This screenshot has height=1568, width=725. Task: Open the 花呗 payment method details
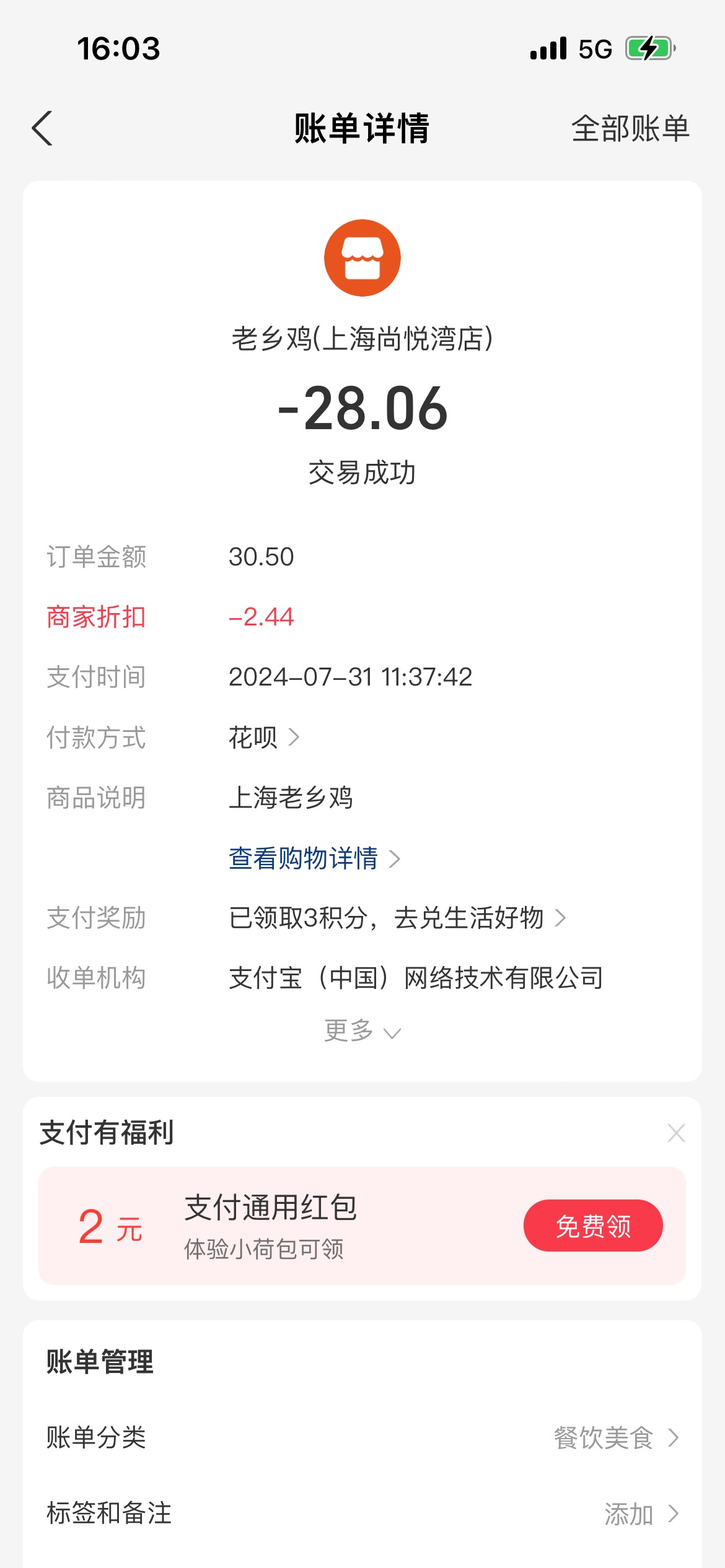[264, 738]
